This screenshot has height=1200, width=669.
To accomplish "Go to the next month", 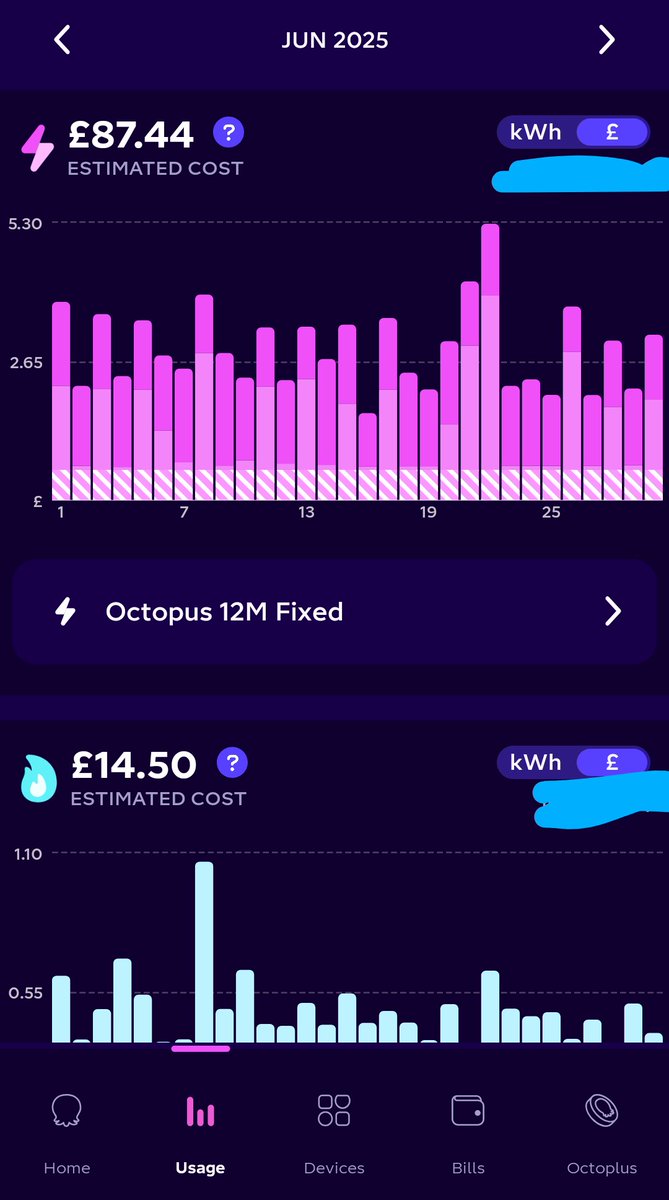I will (x=606, y=40).
